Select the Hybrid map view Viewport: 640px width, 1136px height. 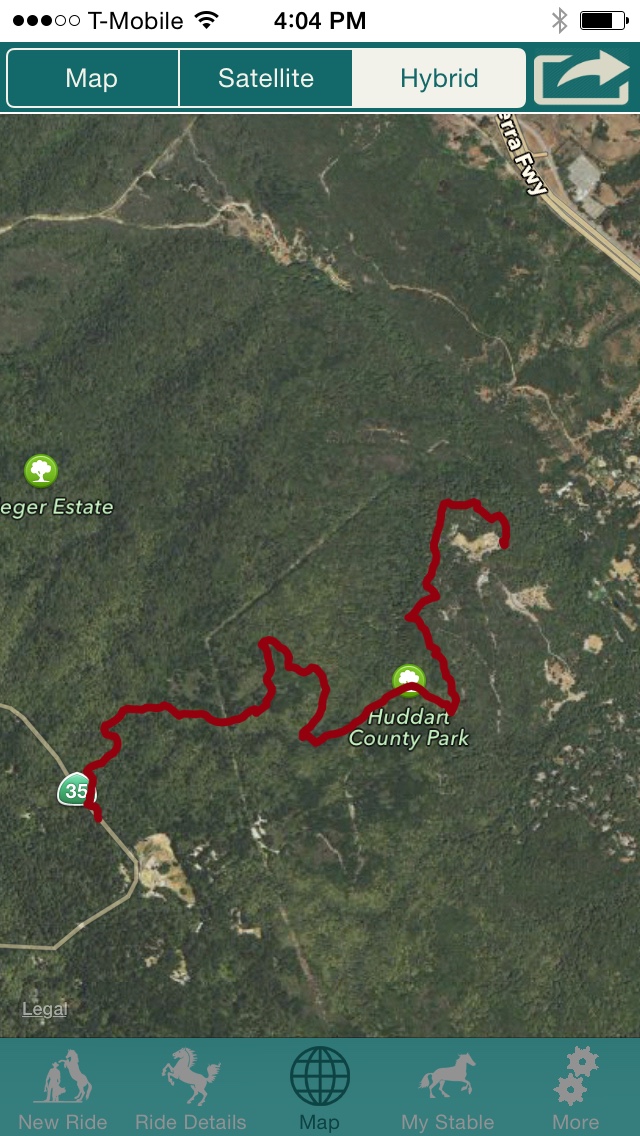click(439, 78)
